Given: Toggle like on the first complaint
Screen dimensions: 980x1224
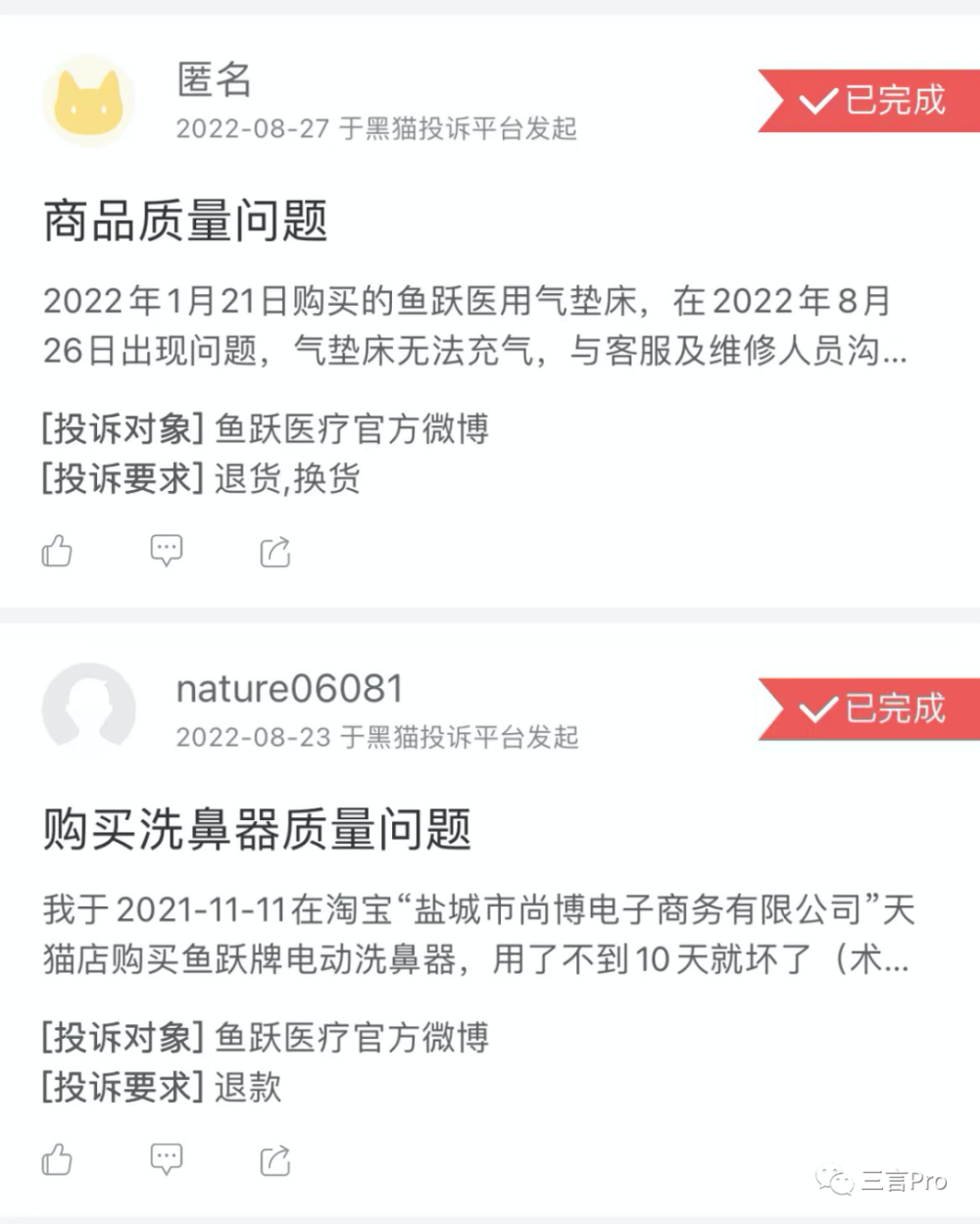Looking at the screenshot, I should pos(59,551).
